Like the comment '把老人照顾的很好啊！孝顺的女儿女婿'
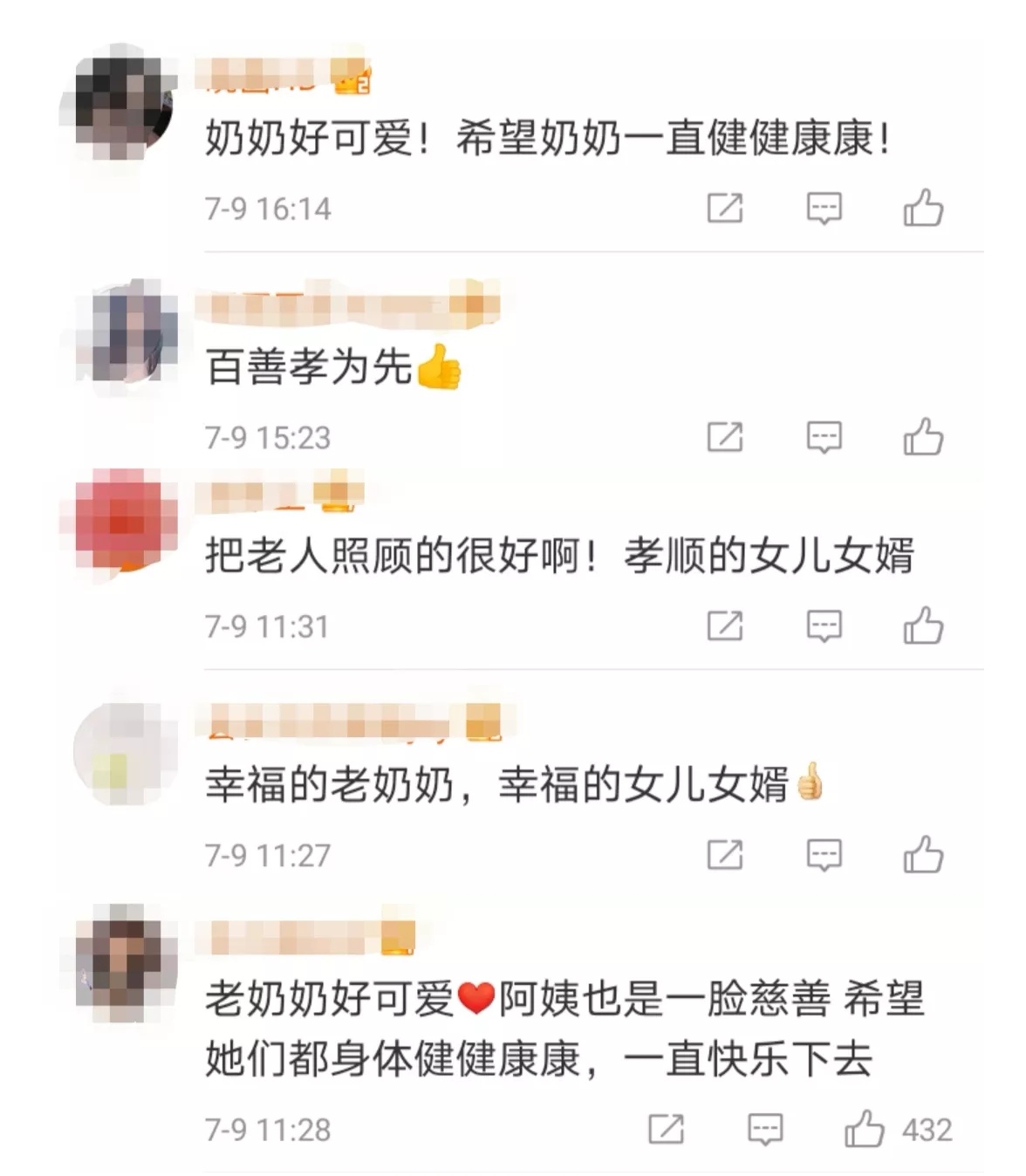Image resolution: width=1026 pixels, height=1176 pixels. (x=923, y=626)
